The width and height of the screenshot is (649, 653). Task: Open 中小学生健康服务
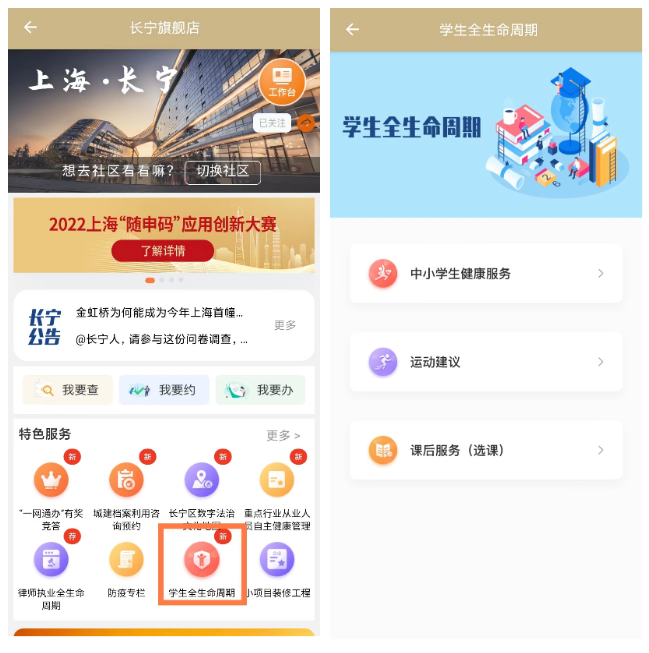(485, 273)
